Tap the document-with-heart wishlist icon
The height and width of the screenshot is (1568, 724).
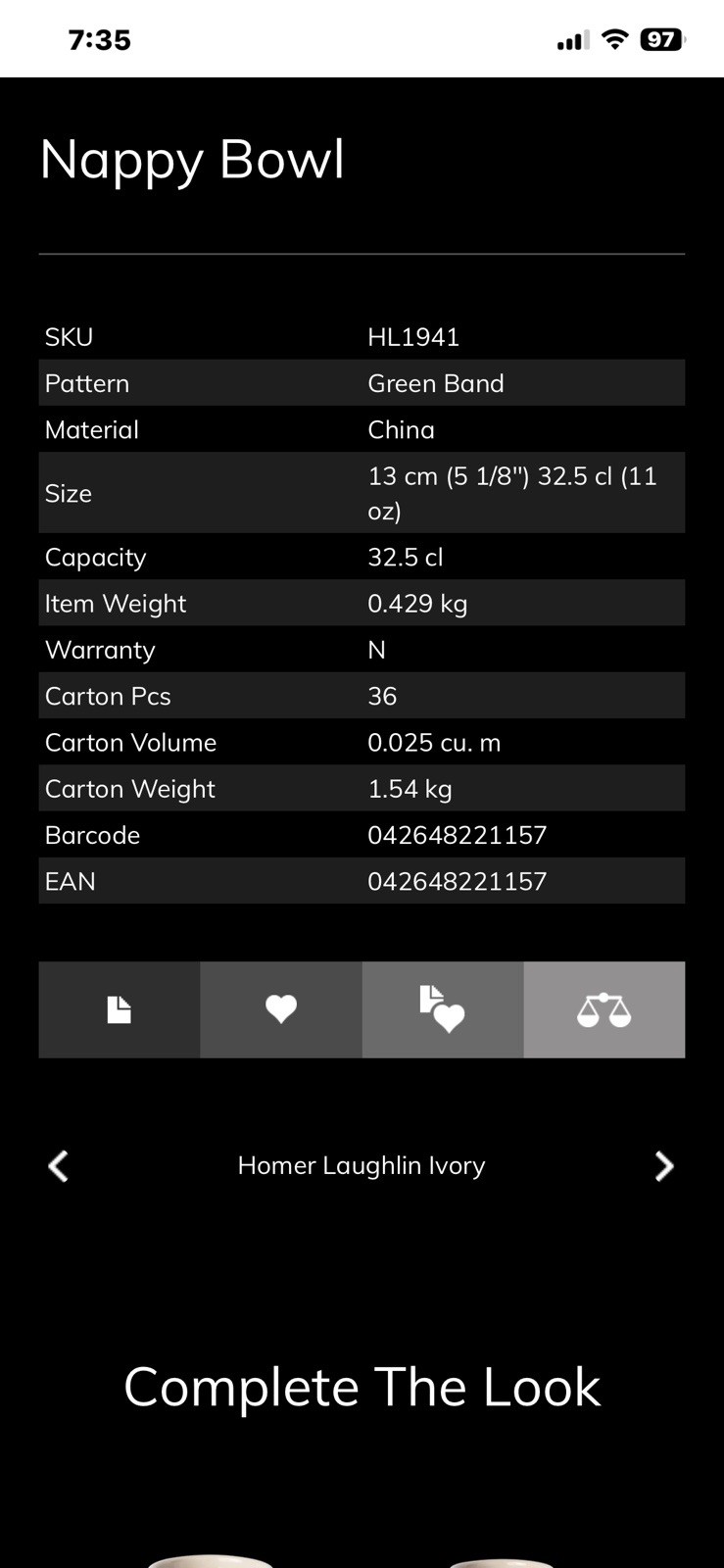tap(442, 1009)
